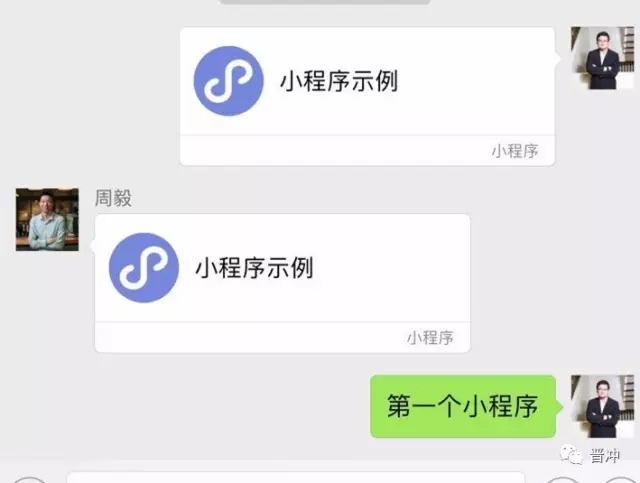Tap your avatar beside the sent 小程序示例 card
The width and height of the screenshot is (640, 483).
602,58
